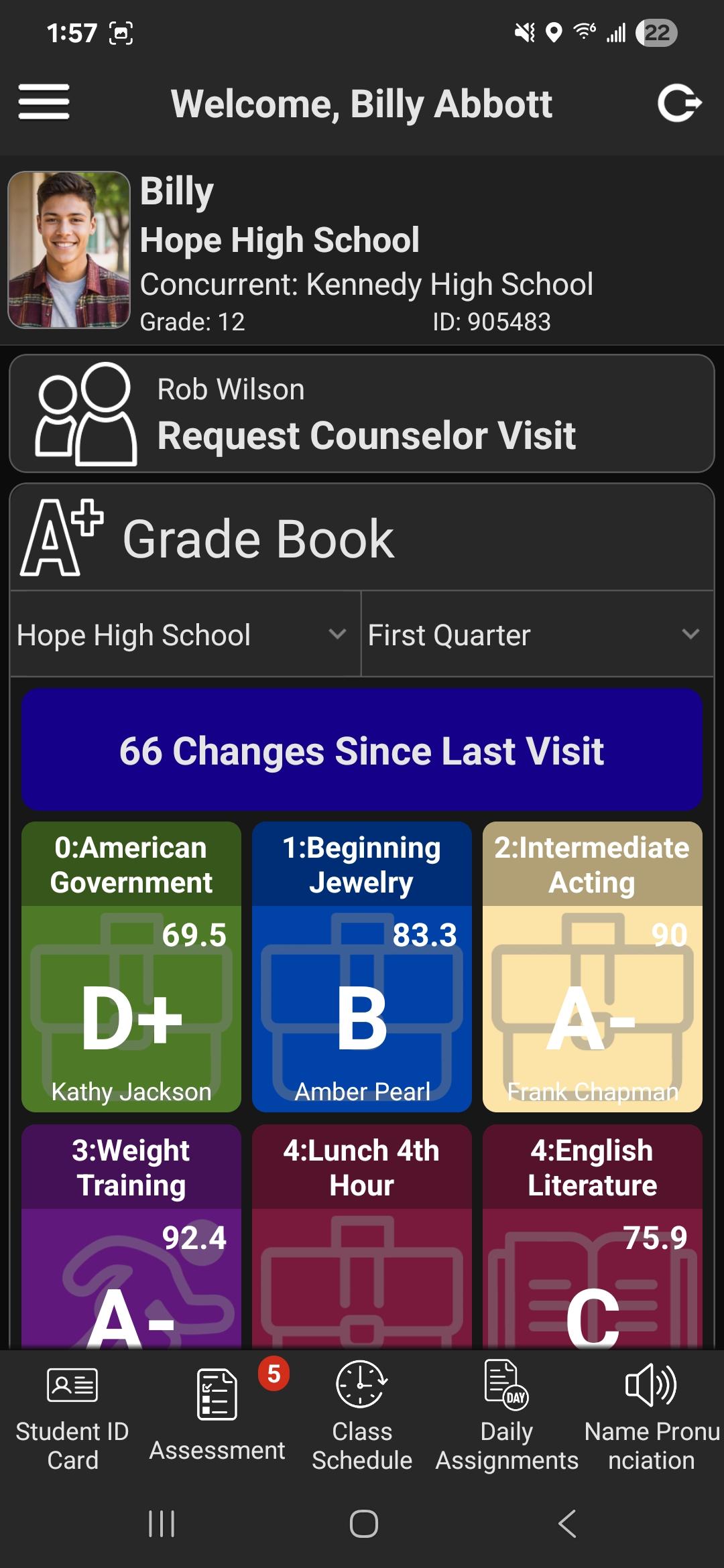This screenshot has width=724, height=1568.
Task: Go back using system navigation
Action: tap(567, 1524)
